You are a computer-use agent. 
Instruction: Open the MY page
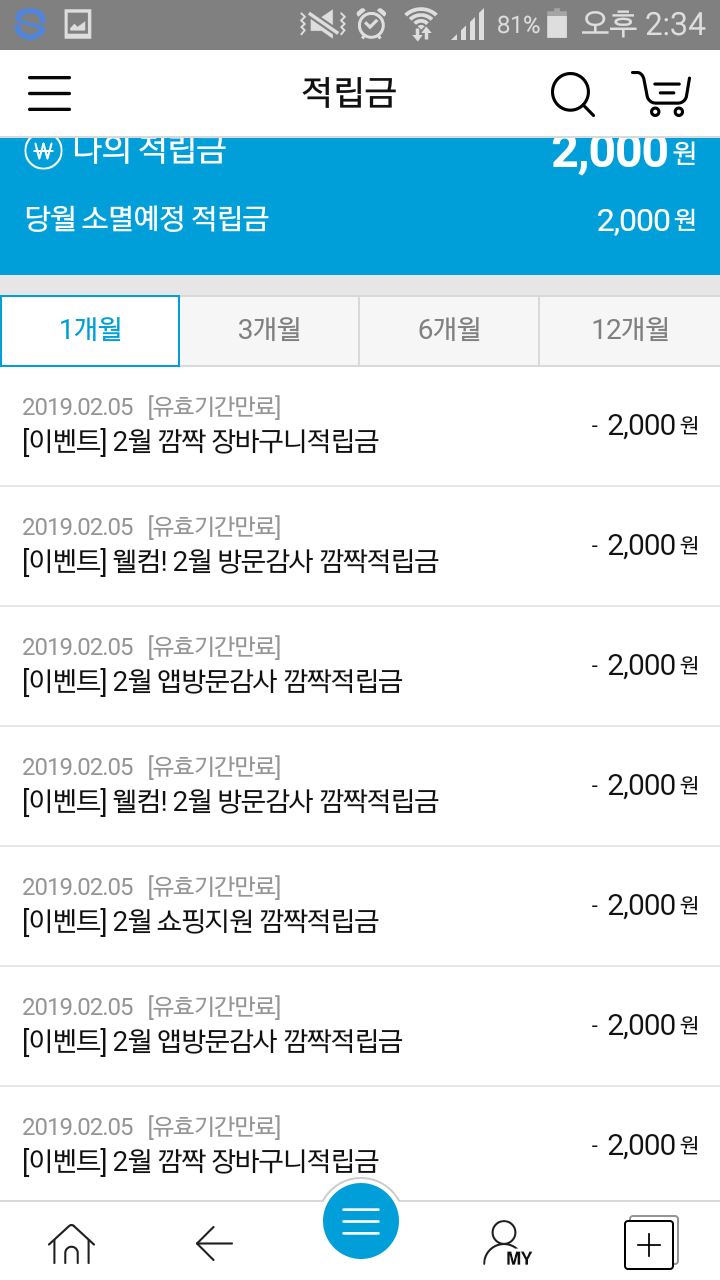click(x=506, y=1243)
